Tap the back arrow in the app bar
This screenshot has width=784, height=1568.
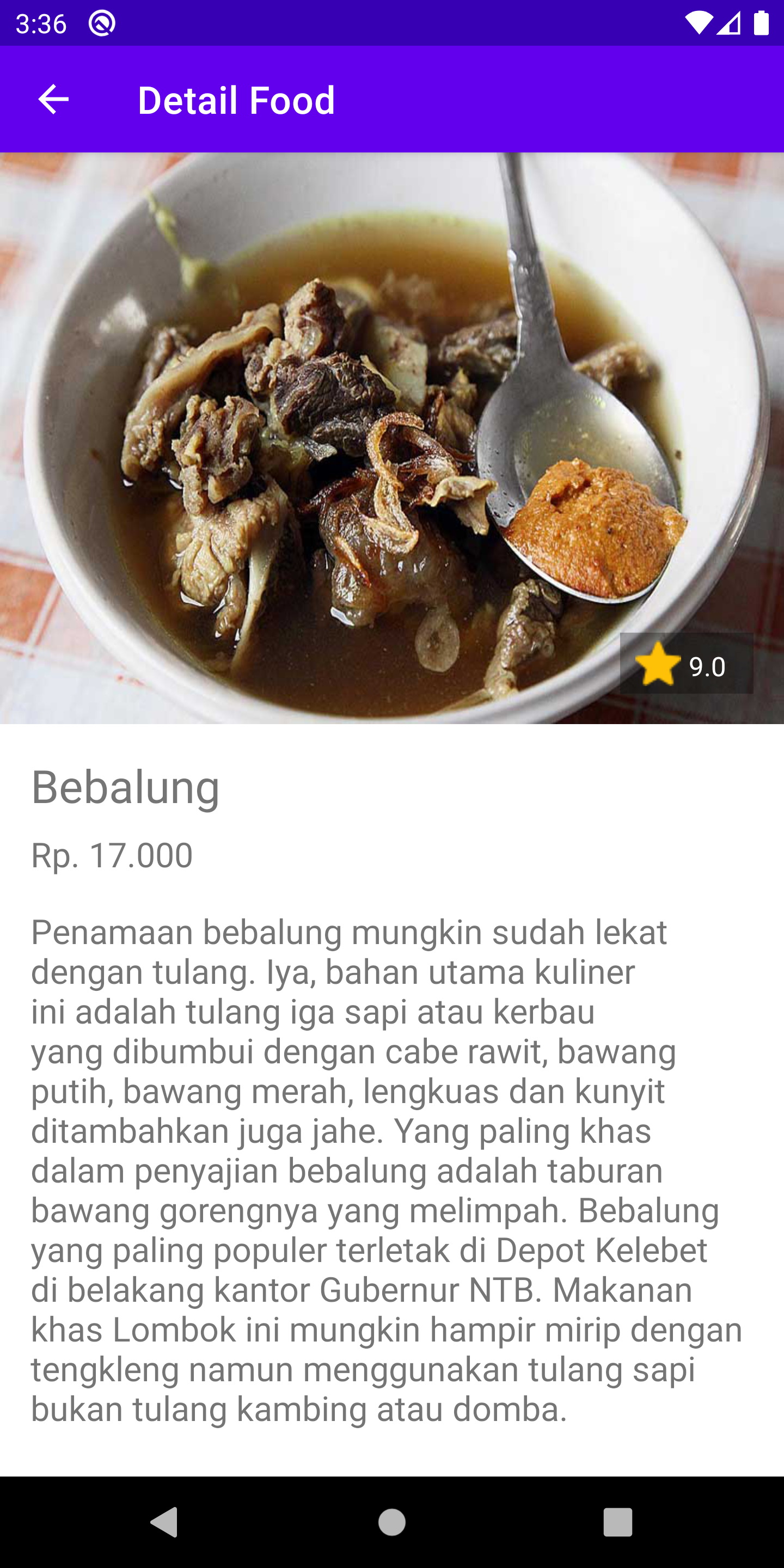53,99
